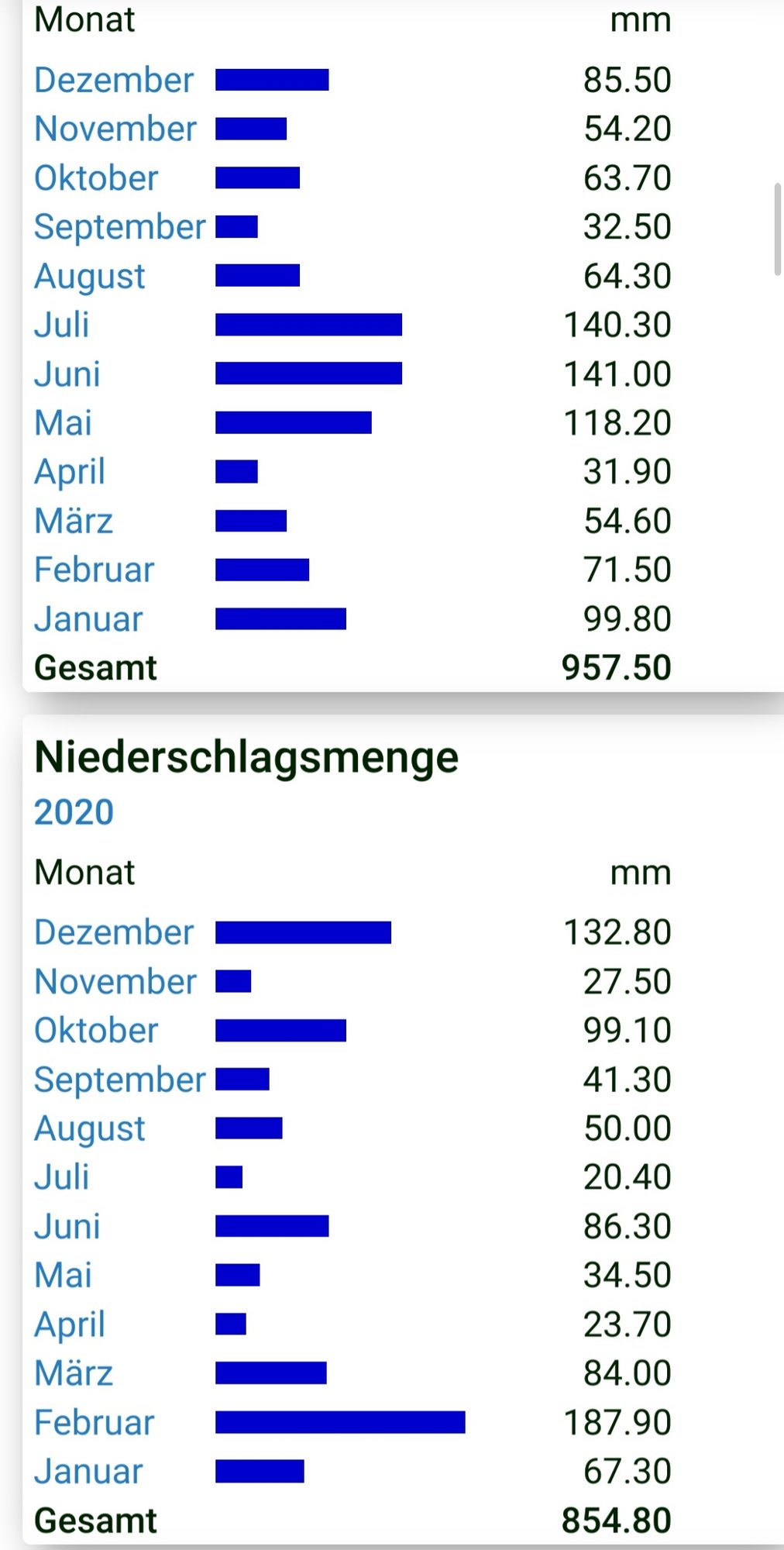
Task: Open März 2020 showing 84.00 mm
Action: point(74,1373)
